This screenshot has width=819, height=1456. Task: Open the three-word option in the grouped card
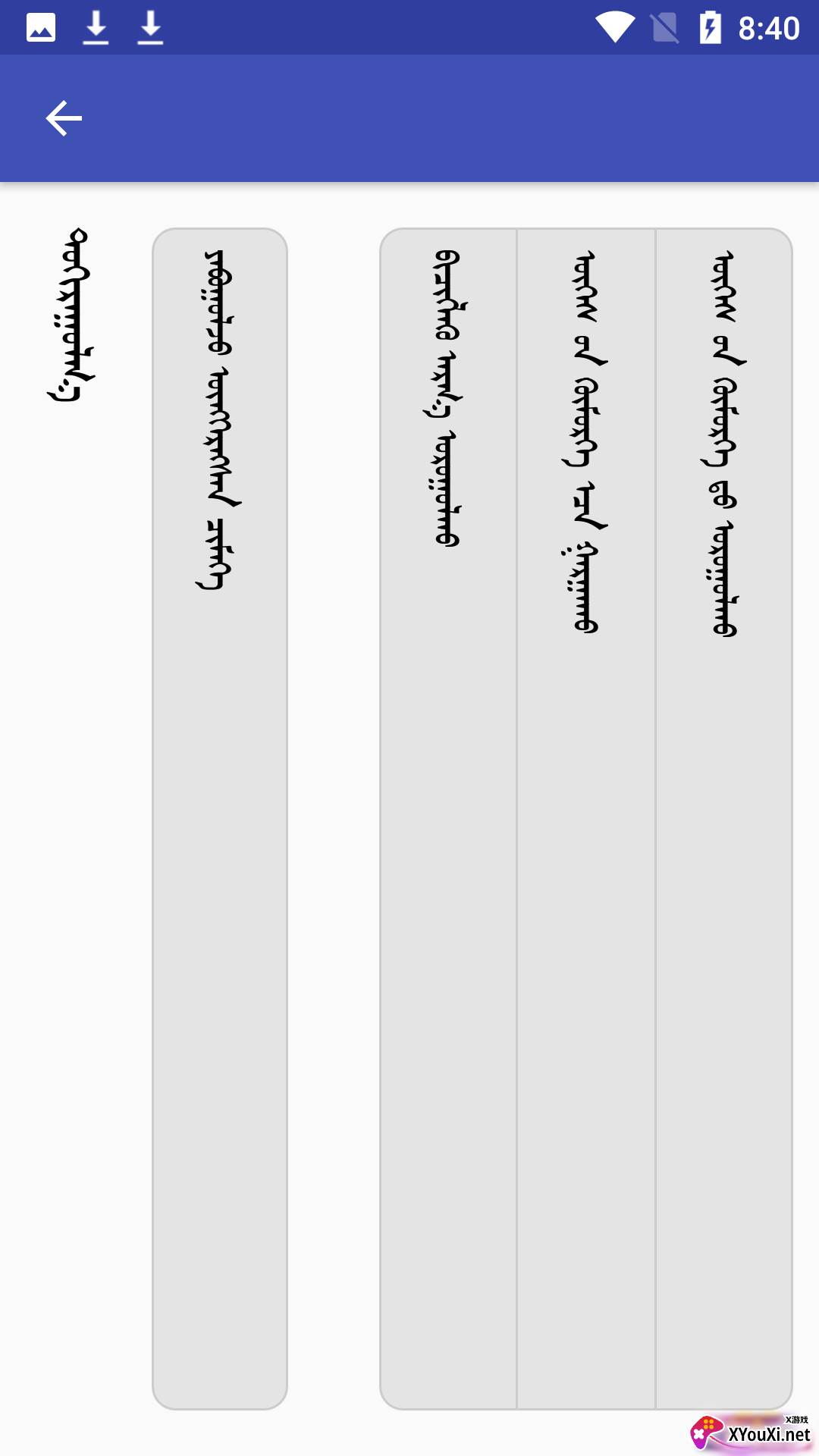[x=449, y=819]
